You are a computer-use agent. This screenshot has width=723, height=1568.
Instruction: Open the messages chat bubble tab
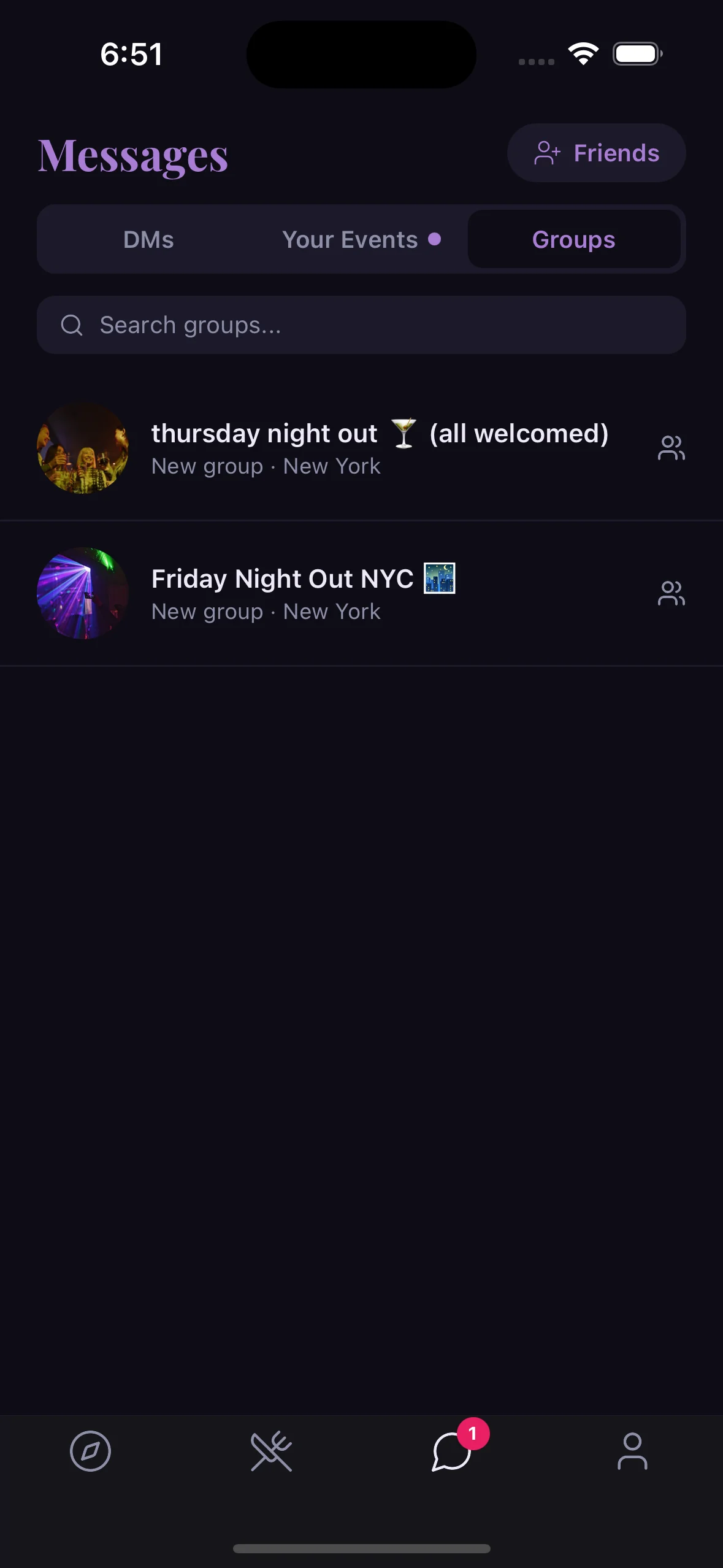[x=452, y=1451]
